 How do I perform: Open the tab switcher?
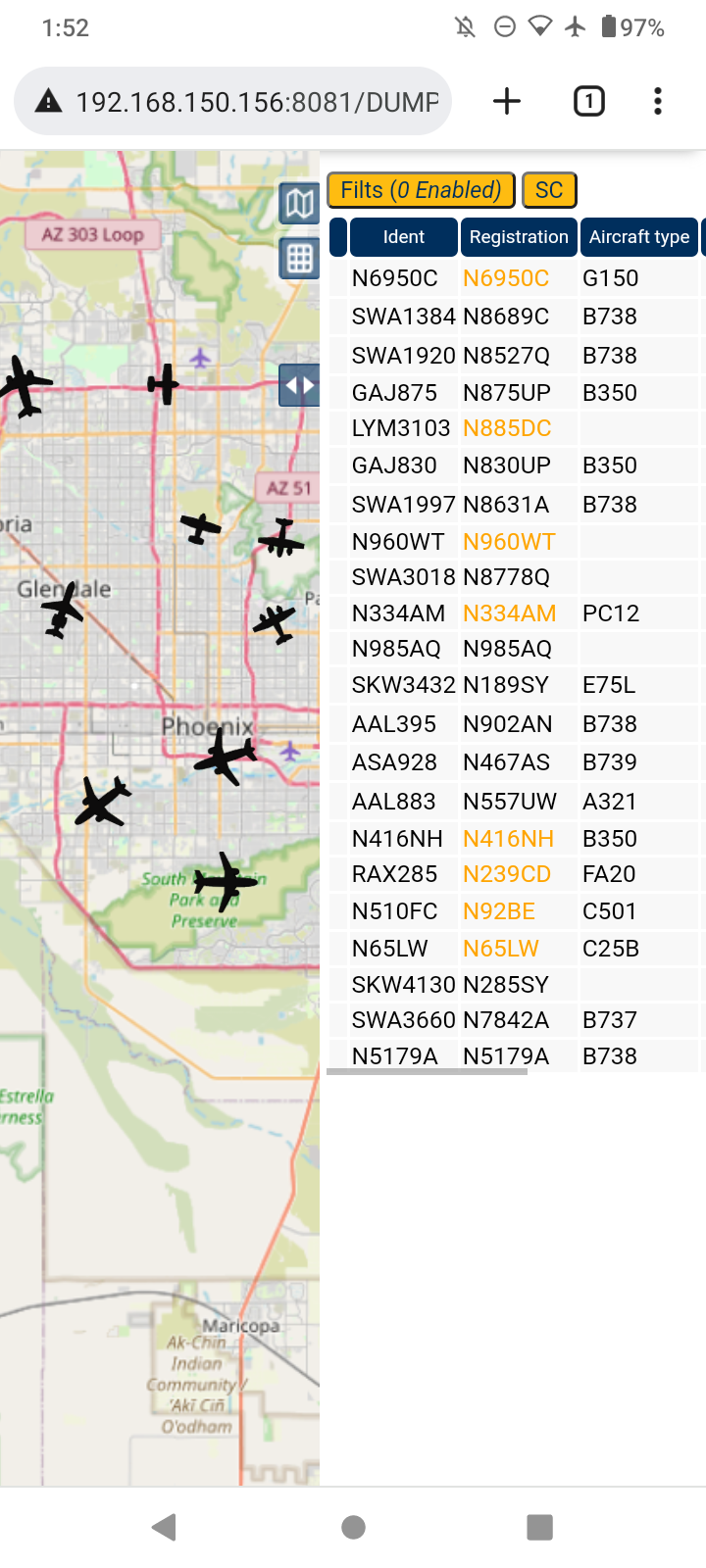pyautogui.click(x=588, y=101)
